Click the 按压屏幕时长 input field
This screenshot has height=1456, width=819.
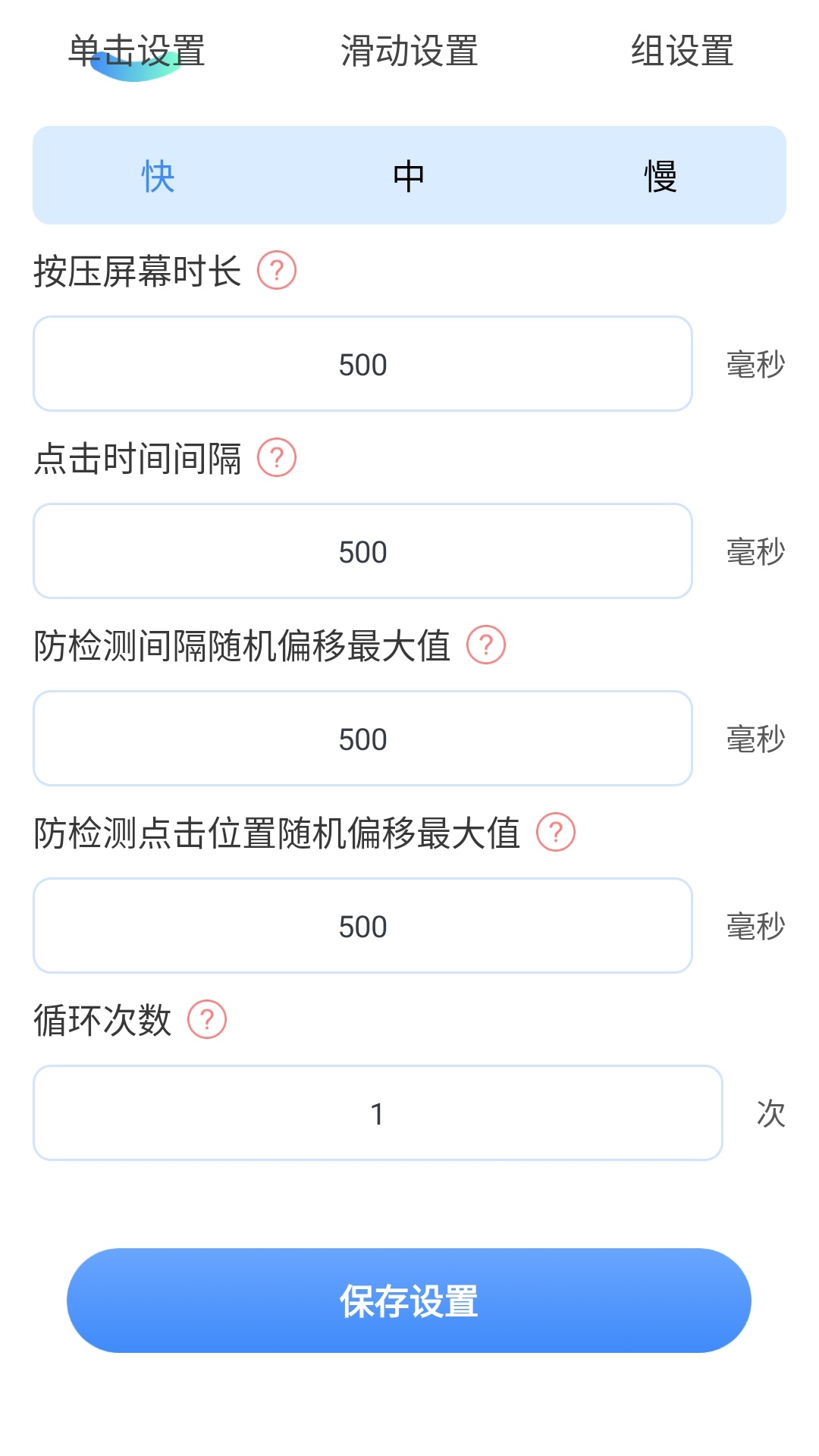click(x=362, y=364)
